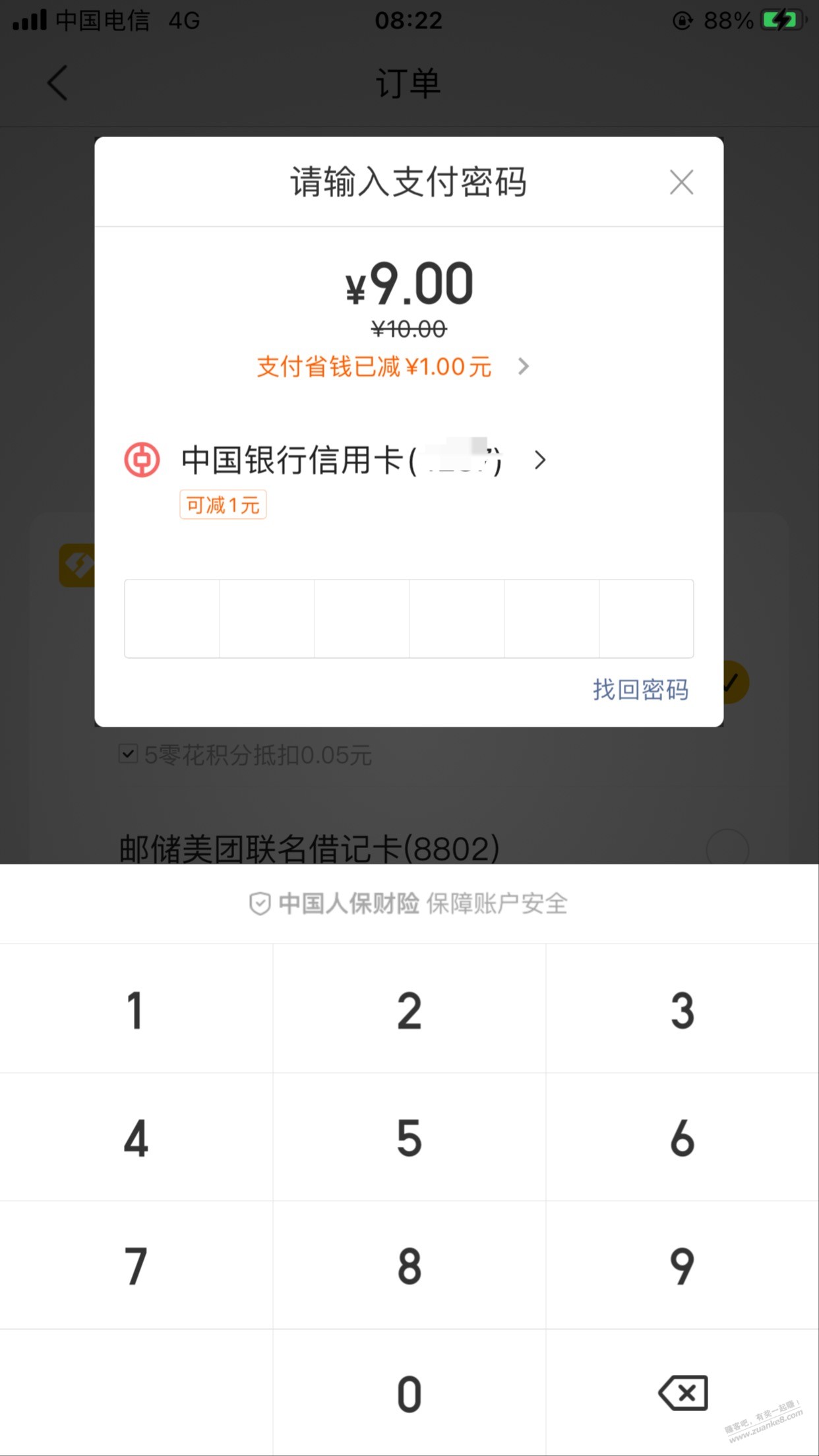
Task: Tap 找回密码 to recover password
Action: tap(640, 690)
